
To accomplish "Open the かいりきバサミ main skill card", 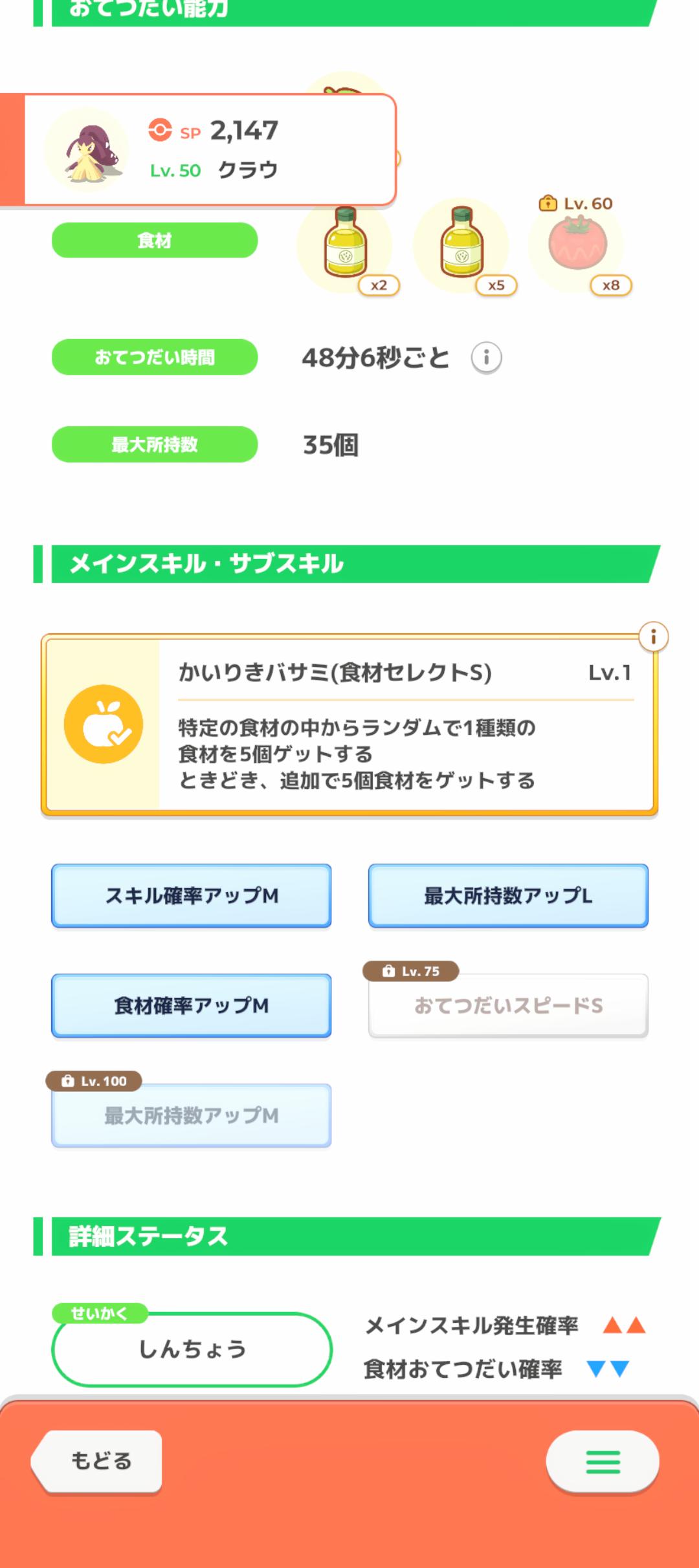I will point(349,724).
